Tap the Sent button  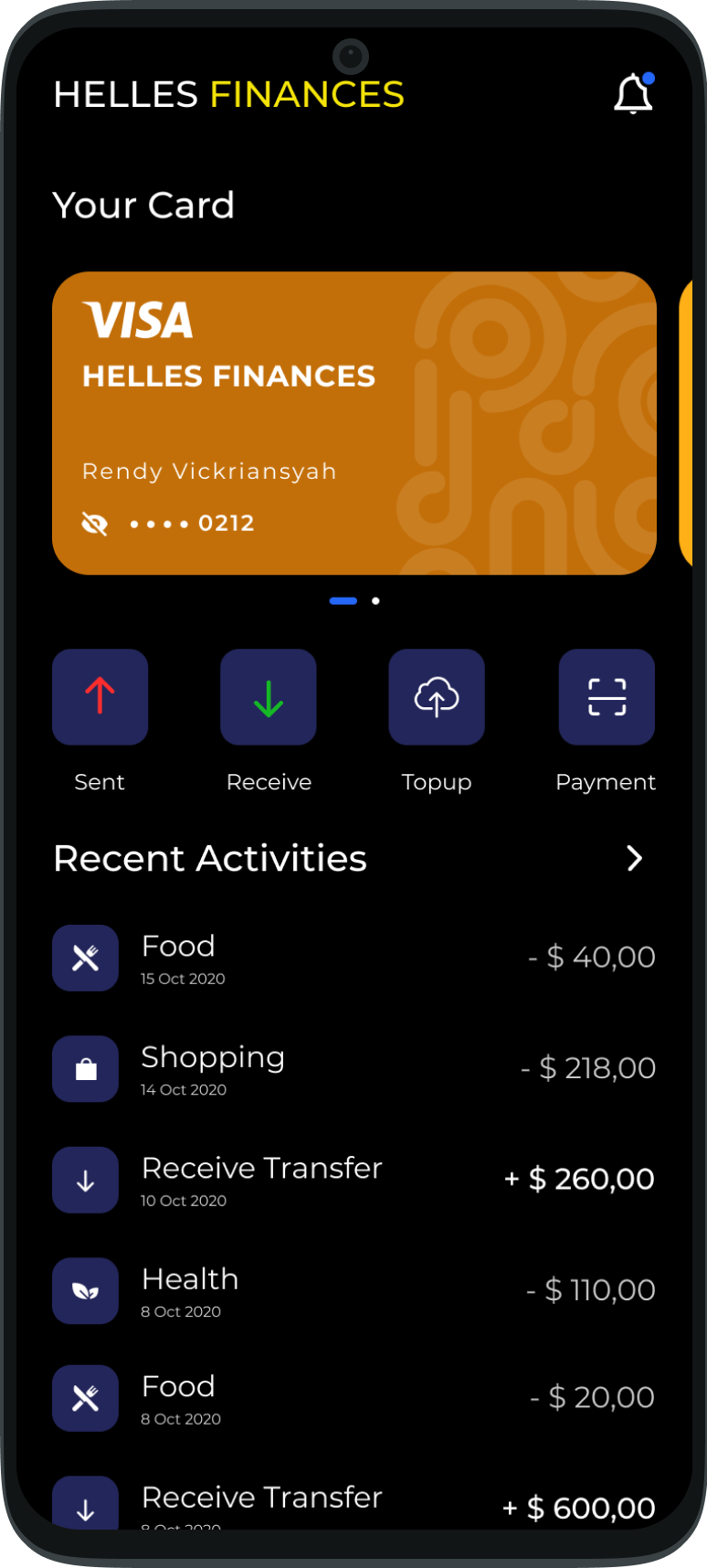[x=100, y=697]
